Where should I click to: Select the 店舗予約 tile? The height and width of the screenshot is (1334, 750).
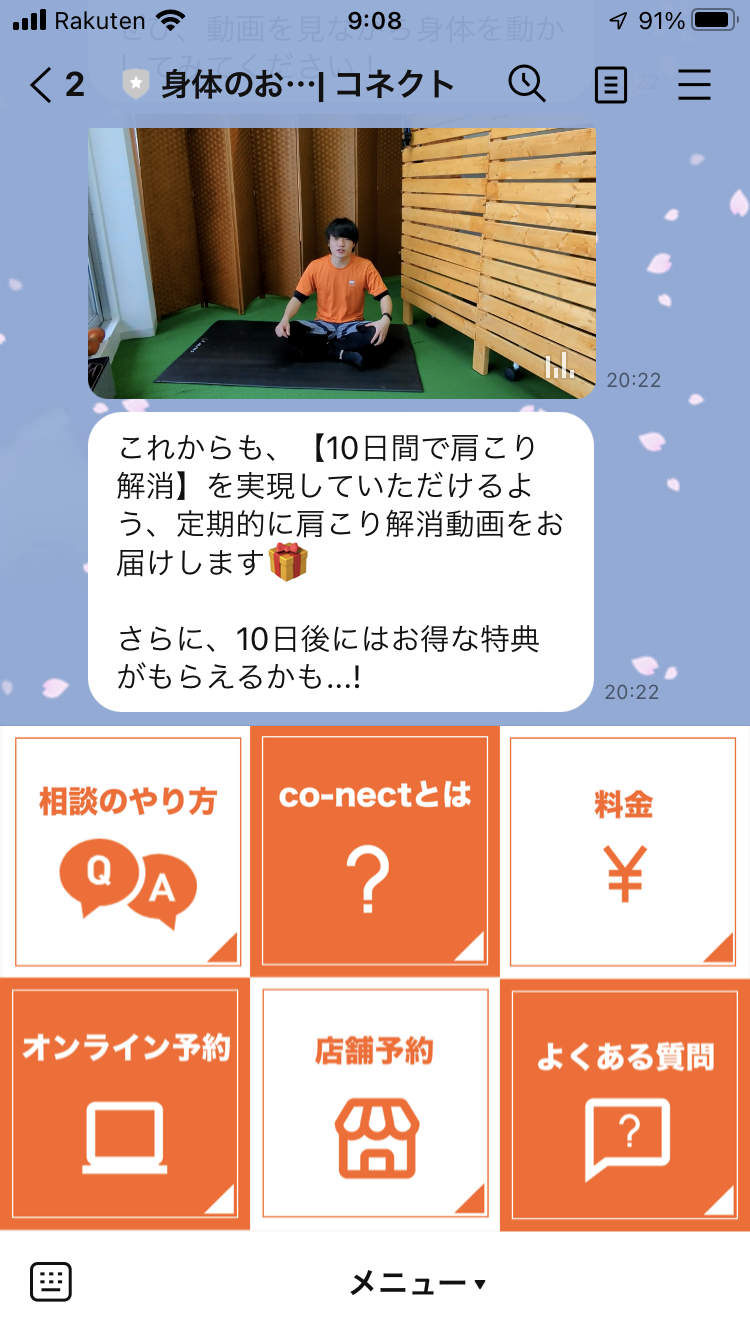[x=375, y=1104]
